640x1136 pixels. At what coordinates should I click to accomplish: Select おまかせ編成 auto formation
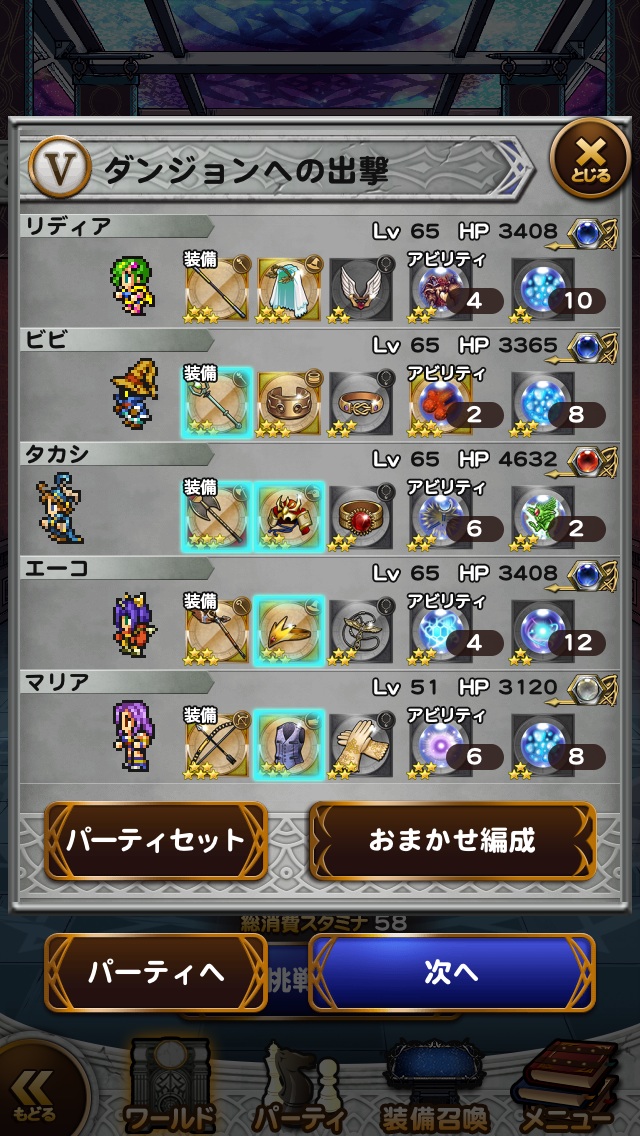(452, 840)
